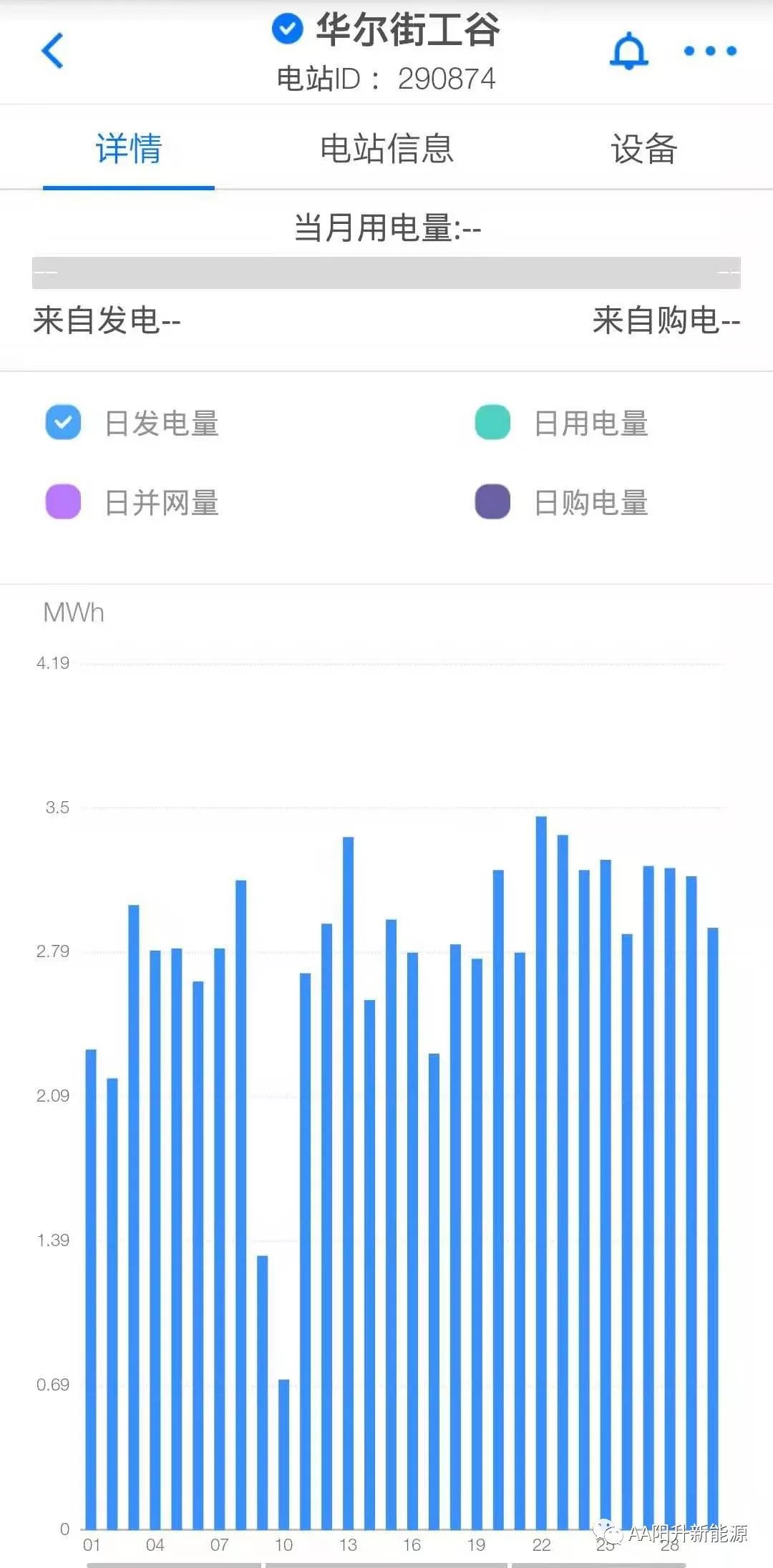The height and width of the screenshot is (1568, 773).
Task: Go back using the top-left arrow
Action: click(53, 51)
